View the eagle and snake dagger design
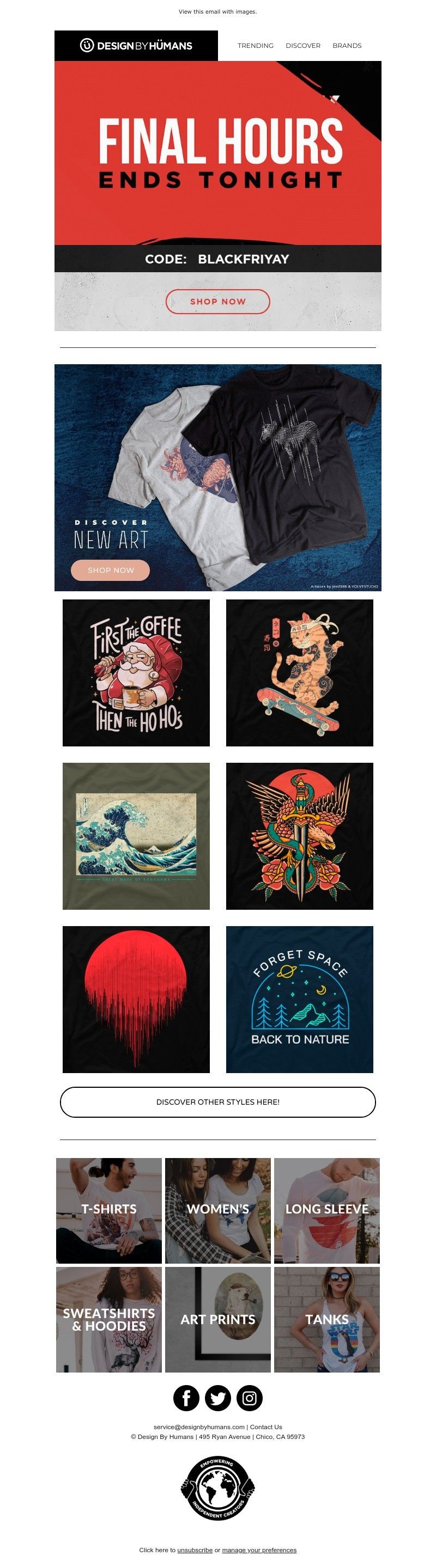The width and height of the screenshot is (436, 1568). tap(299, 836)
